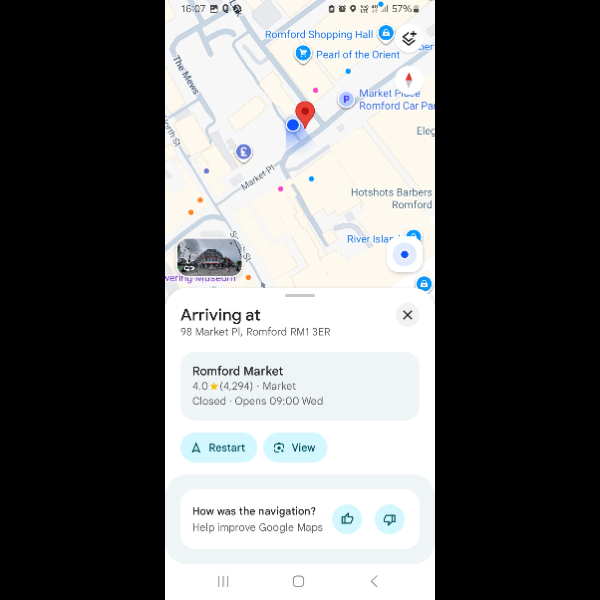Image resolution: width=600 pixels, height=600 pixels.
Task: Open the Romford Market place card
Action: [300, 386]
